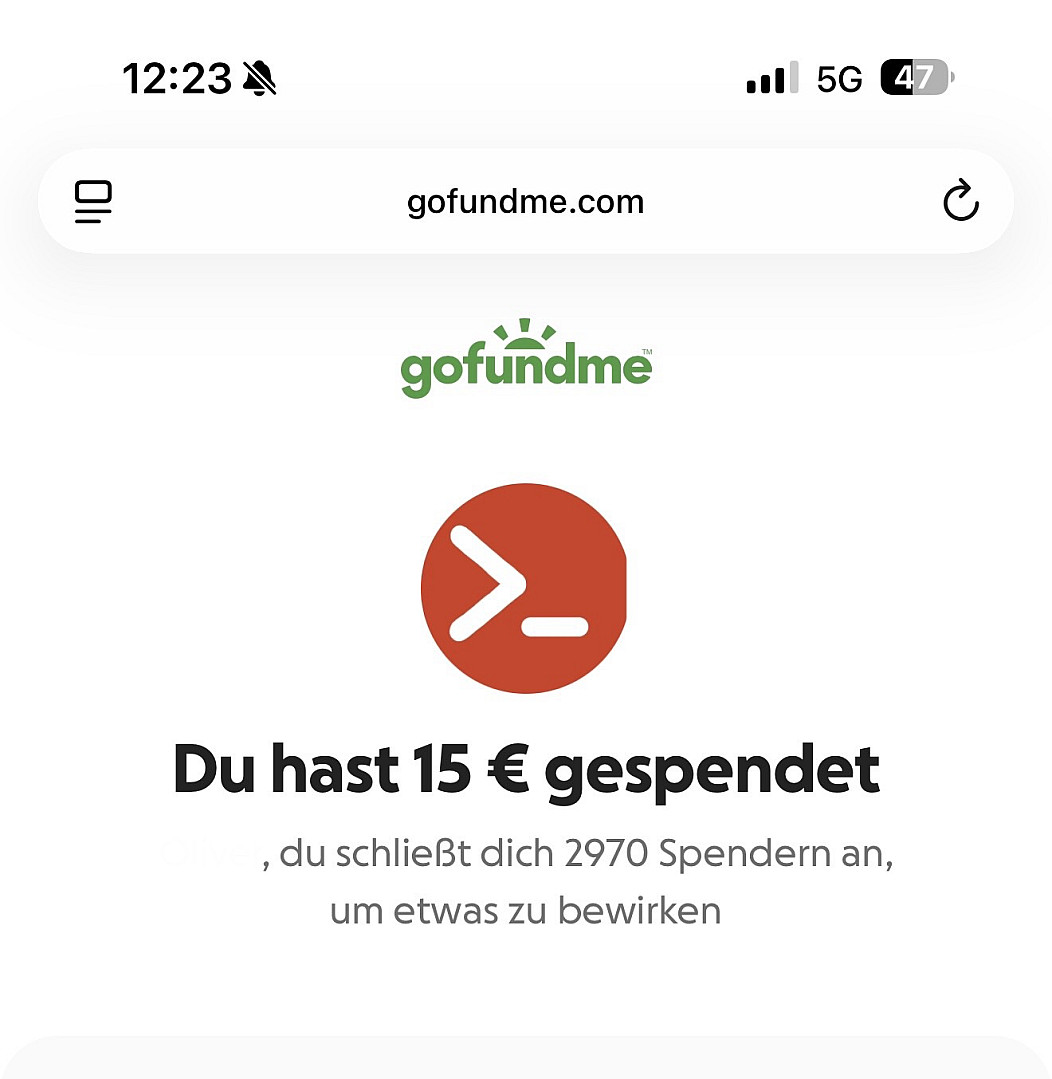The image size is (1052, 1079).
Task: Open the page menu icon in address bar
Action: (93, 202)
